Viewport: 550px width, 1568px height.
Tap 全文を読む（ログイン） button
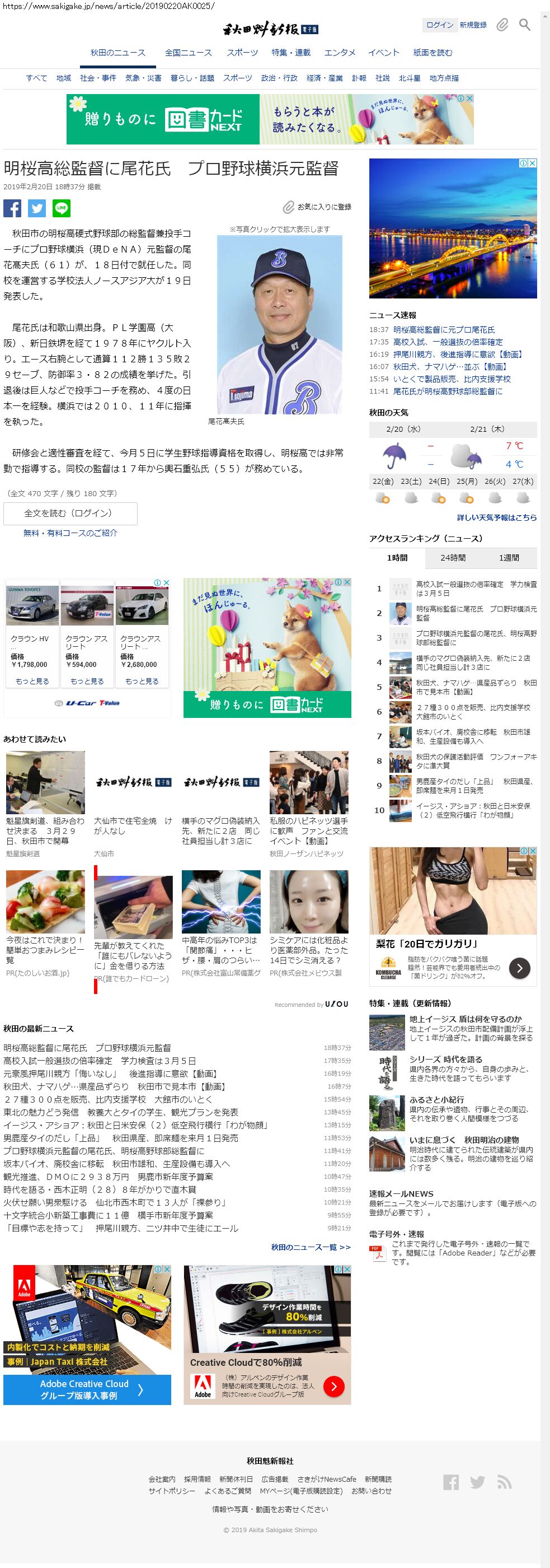[70, 513]
